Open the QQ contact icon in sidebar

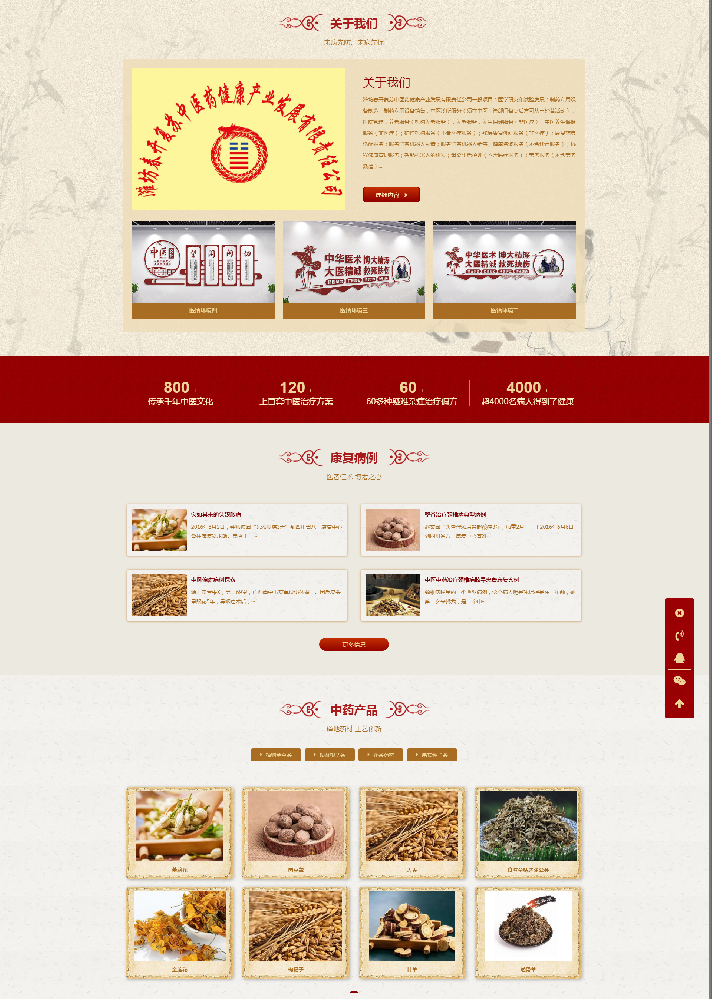(680, 657)
